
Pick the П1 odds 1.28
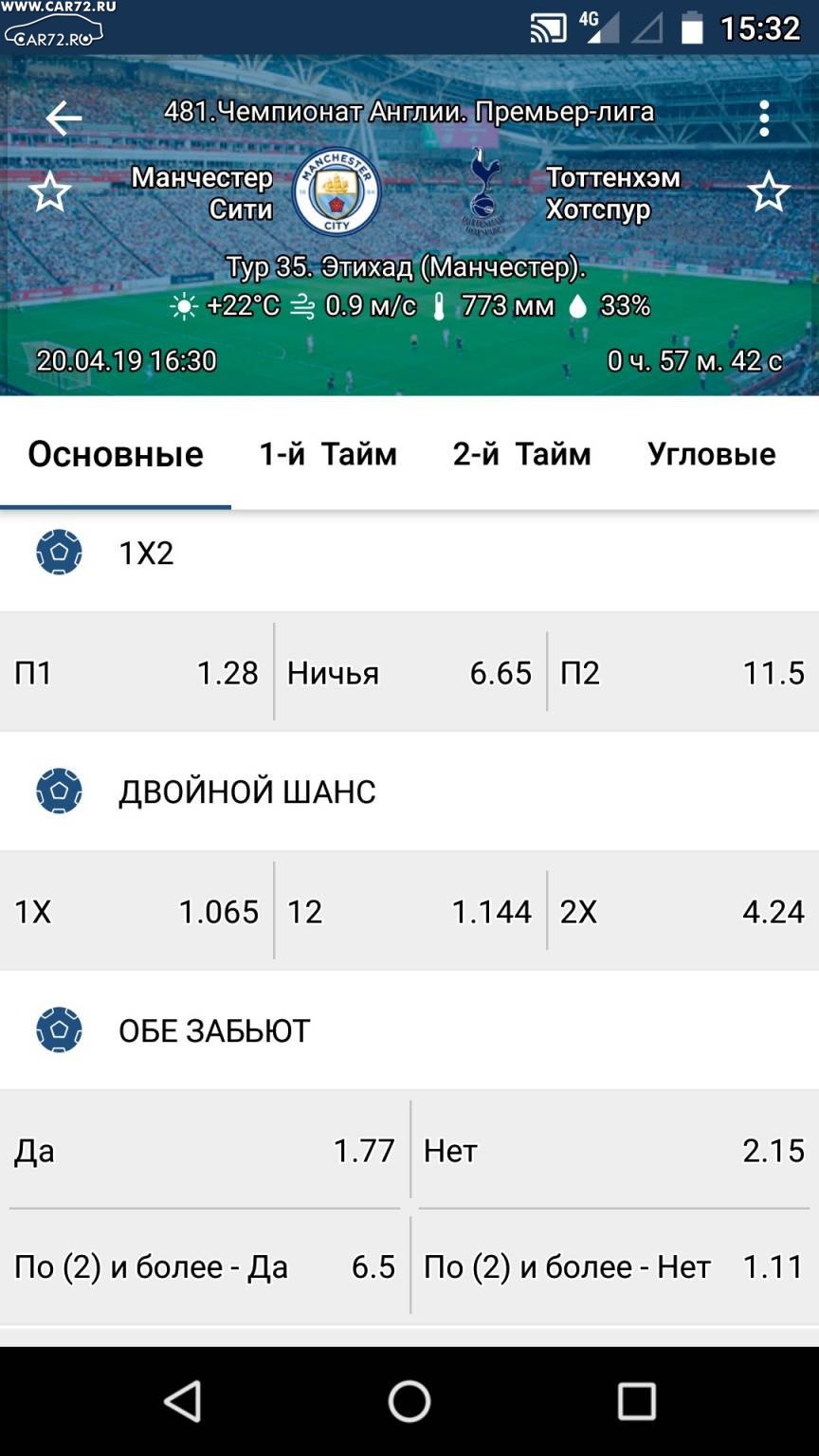136,672
